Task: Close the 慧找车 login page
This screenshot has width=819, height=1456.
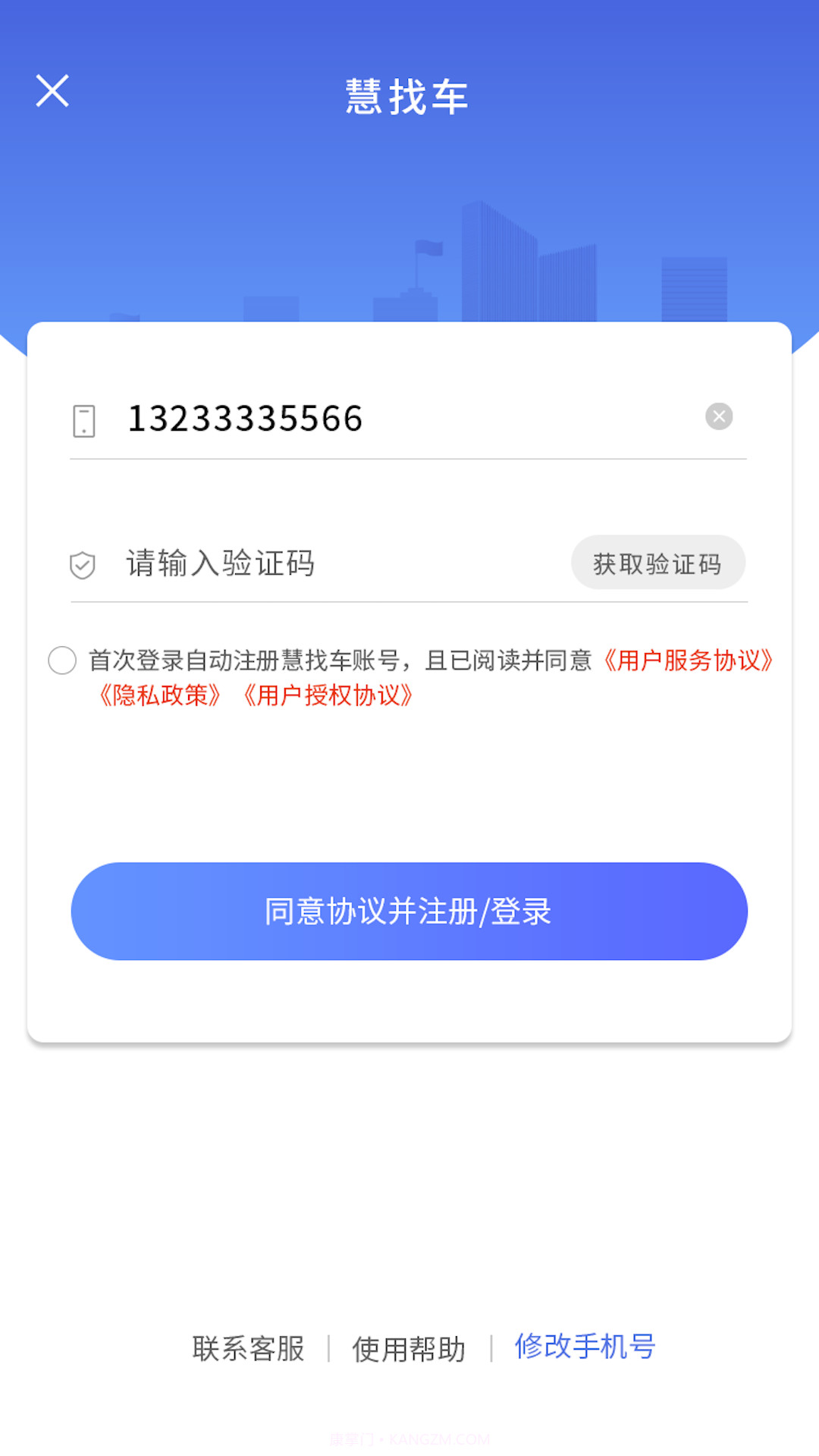Action: click(53, 92)
